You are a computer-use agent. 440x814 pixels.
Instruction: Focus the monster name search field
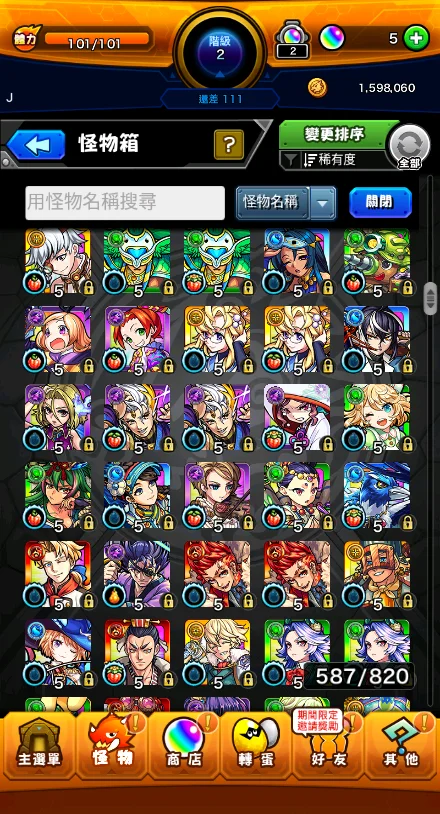click(125, 202)
